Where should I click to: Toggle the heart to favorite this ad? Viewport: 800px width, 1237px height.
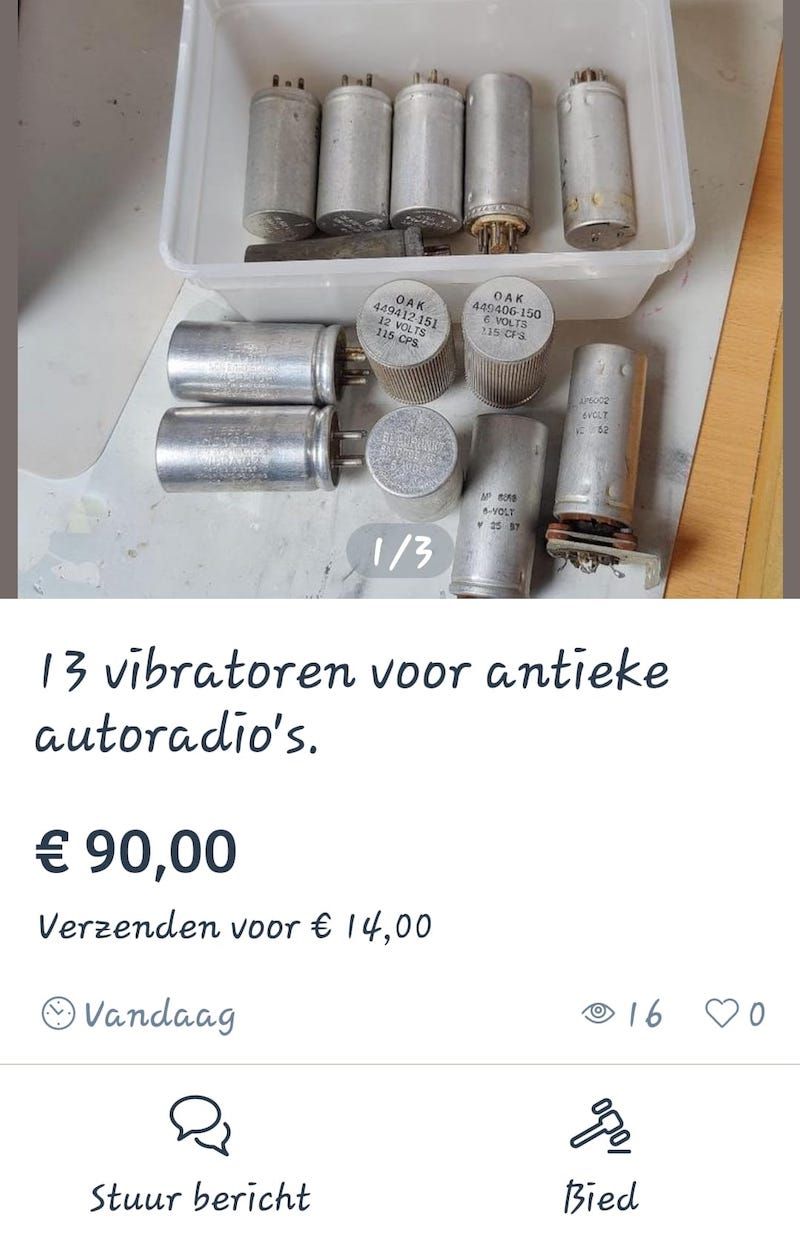tap(721, 1014)
